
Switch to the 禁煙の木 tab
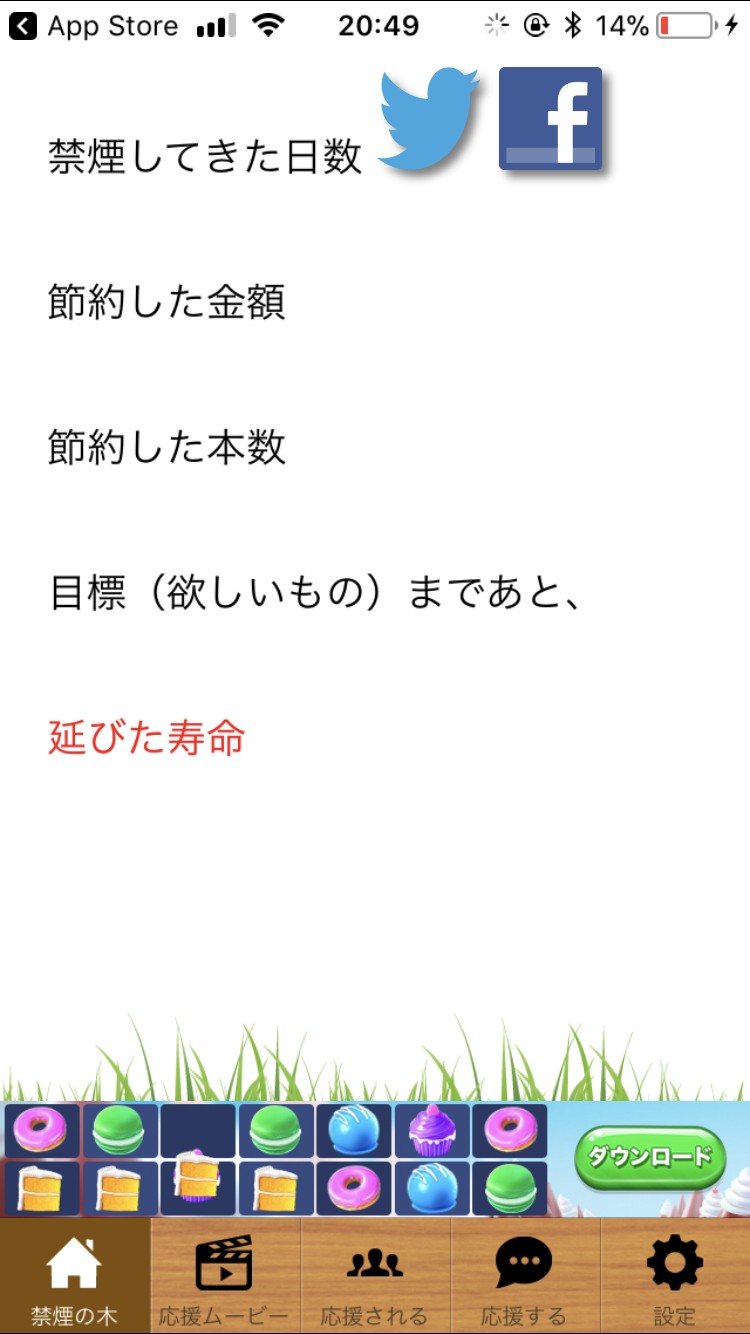[75, 1276]
